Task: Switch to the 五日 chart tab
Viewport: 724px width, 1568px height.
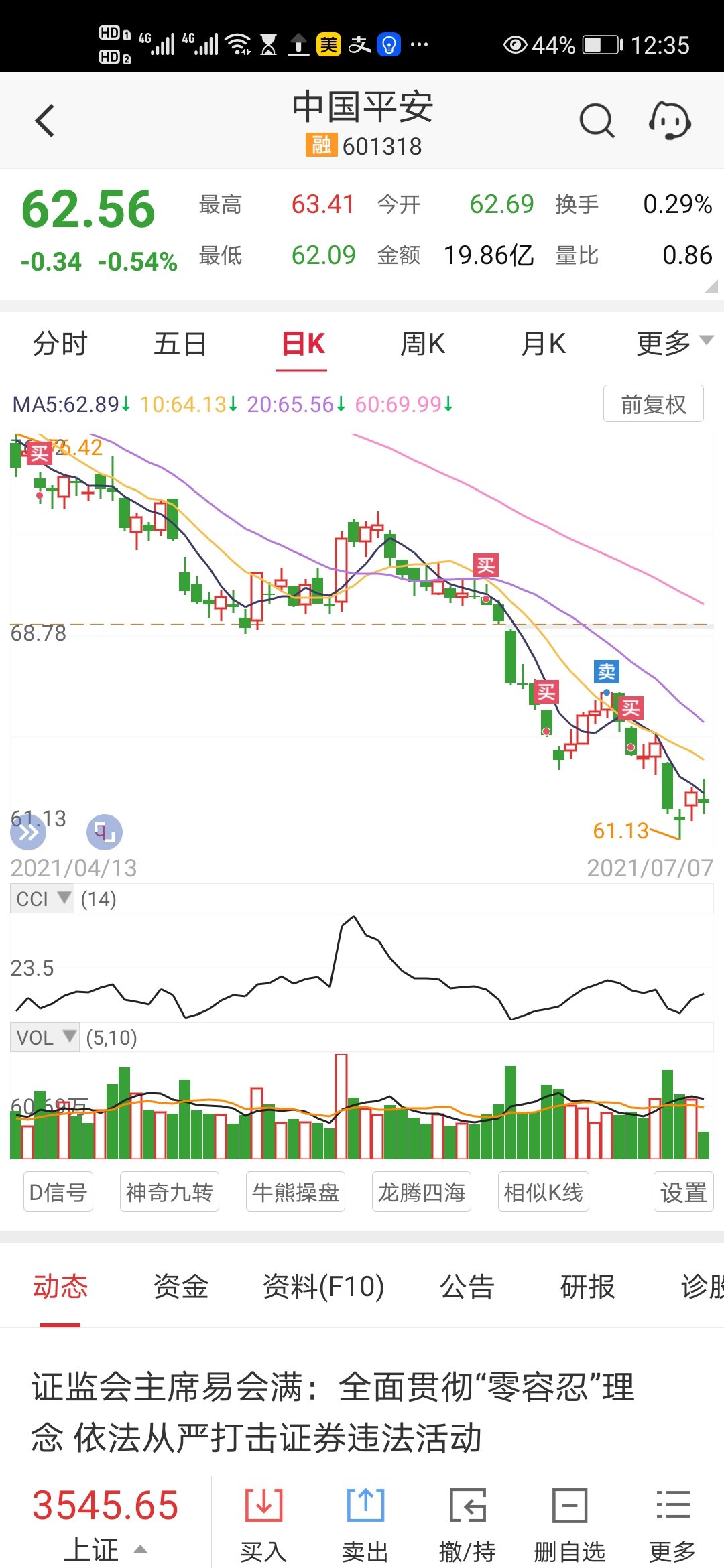Action: coord(180,344)
